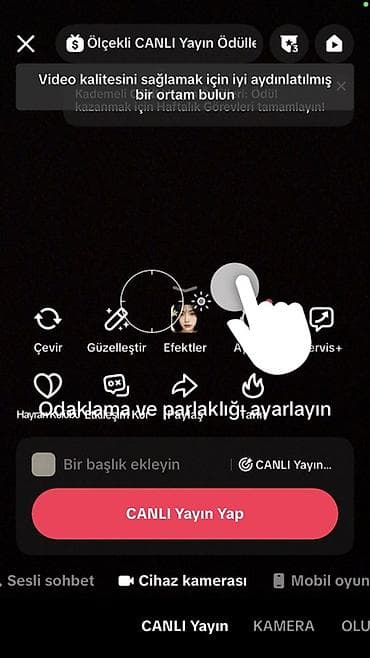Open Efektler effects panel
Viewport: 370px width, 658px height.
pos(185,329)
